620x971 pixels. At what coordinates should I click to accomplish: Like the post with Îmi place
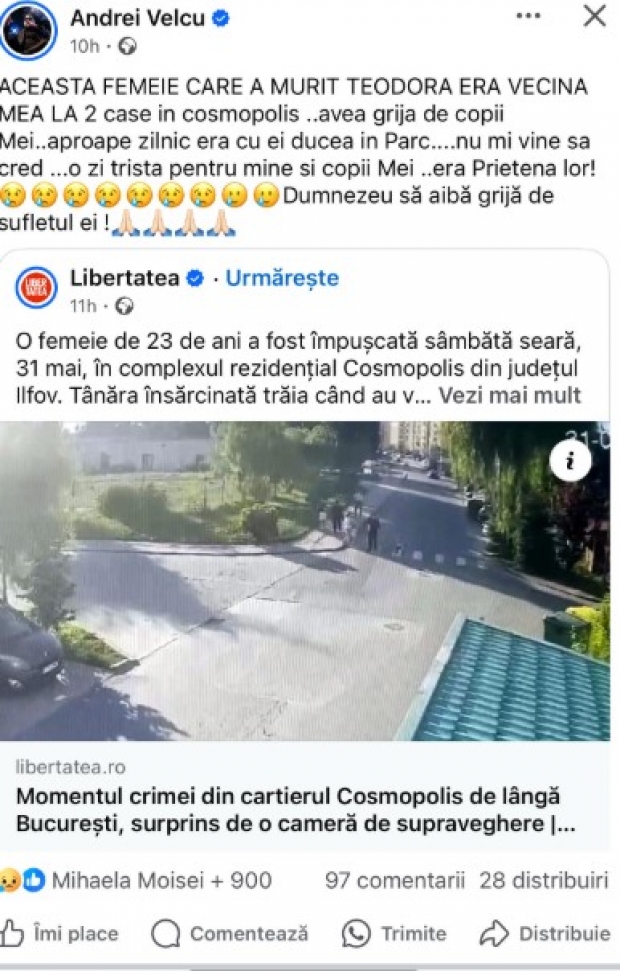click(x=62, y=934)
